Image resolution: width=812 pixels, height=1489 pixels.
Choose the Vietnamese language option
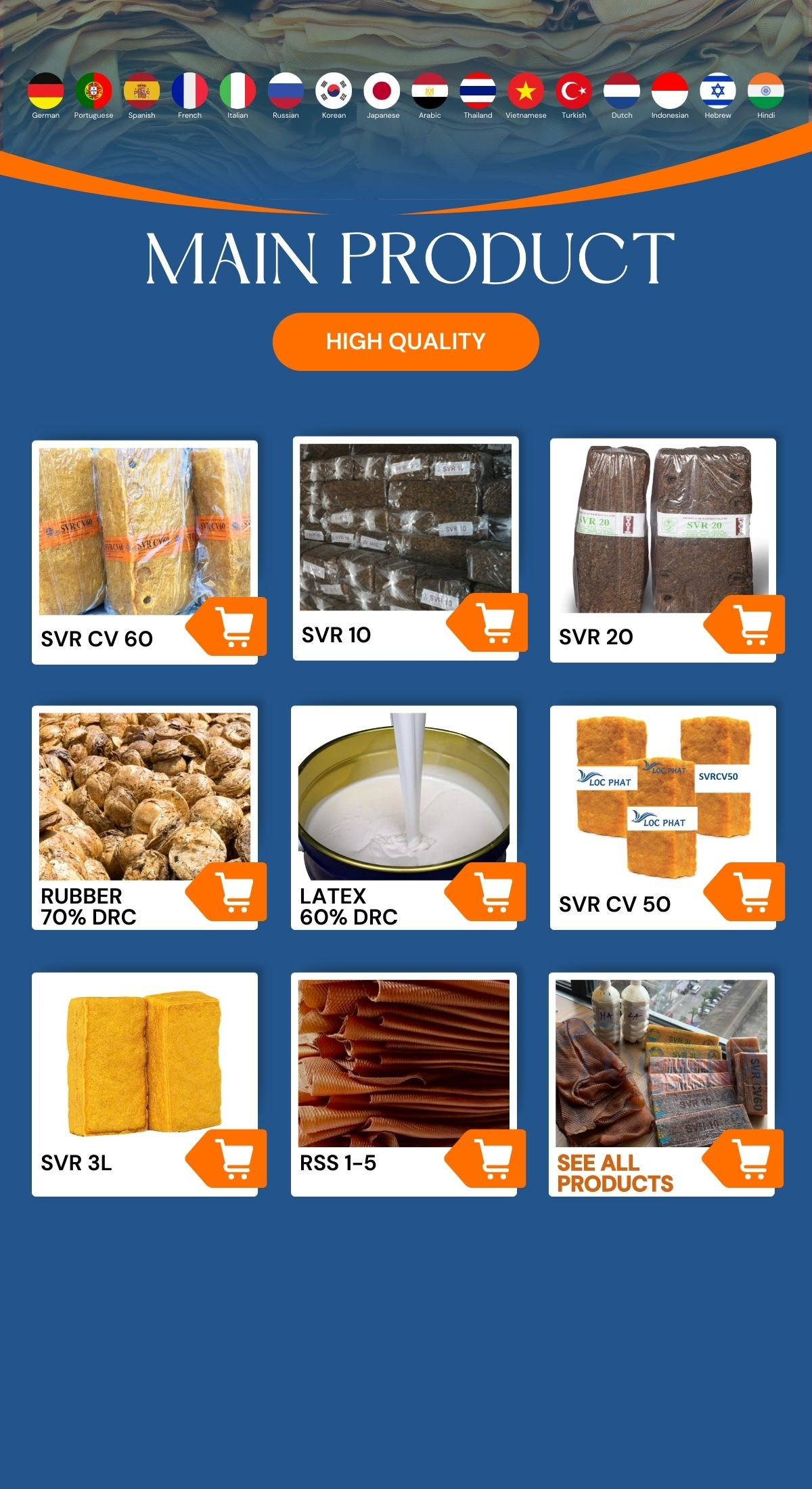[x=526, y=91]
